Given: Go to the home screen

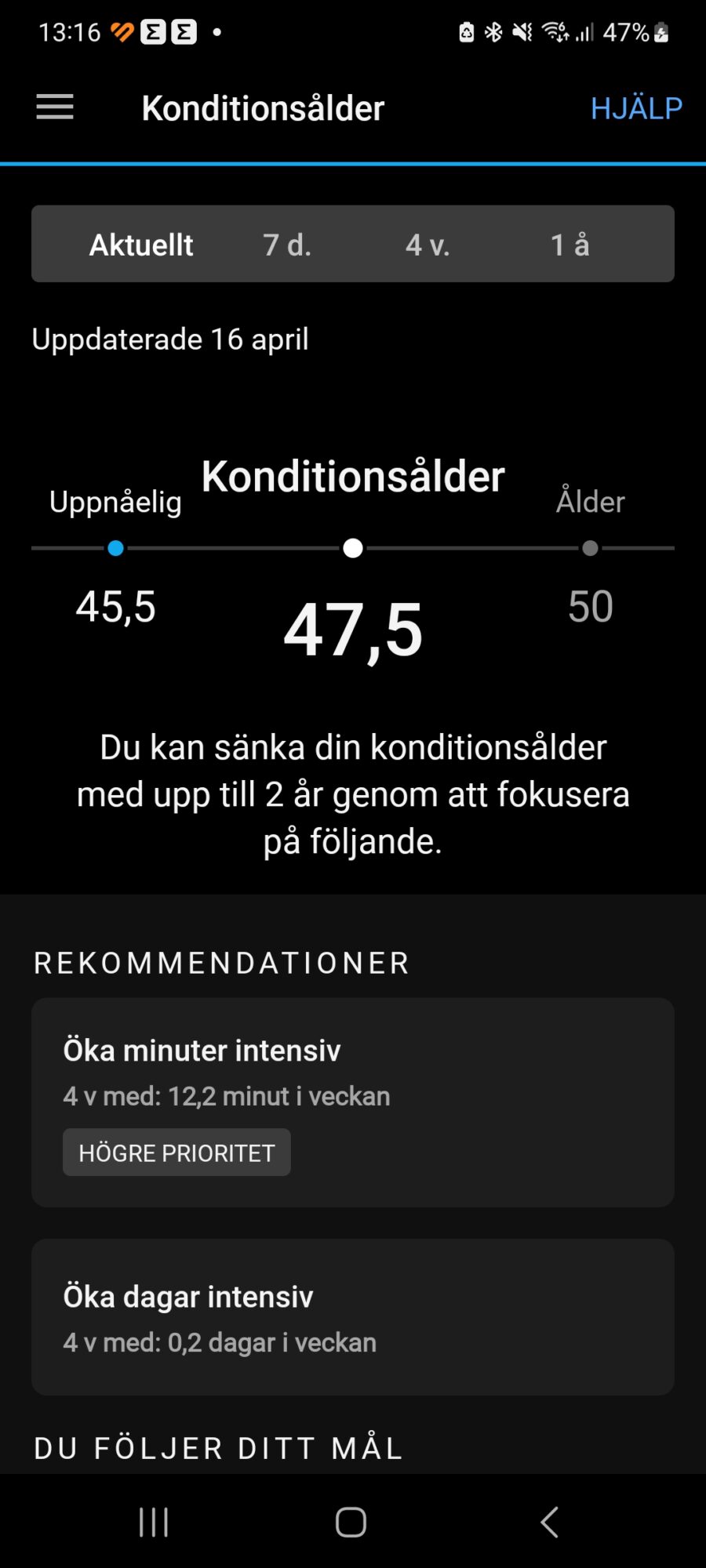Looking at the screenshot, I should (351, 1522).
